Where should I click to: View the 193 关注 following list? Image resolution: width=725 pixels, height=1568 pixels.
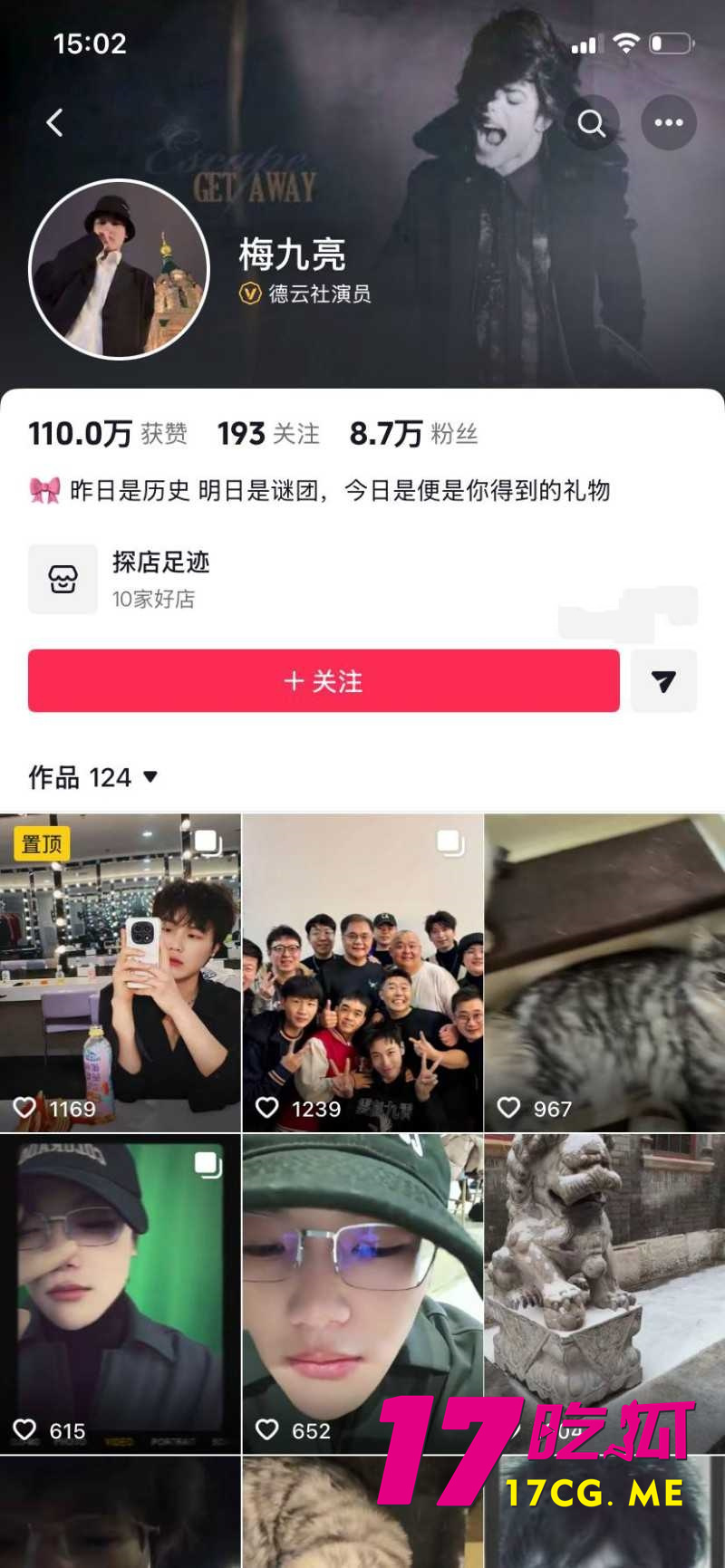point(268,434)
